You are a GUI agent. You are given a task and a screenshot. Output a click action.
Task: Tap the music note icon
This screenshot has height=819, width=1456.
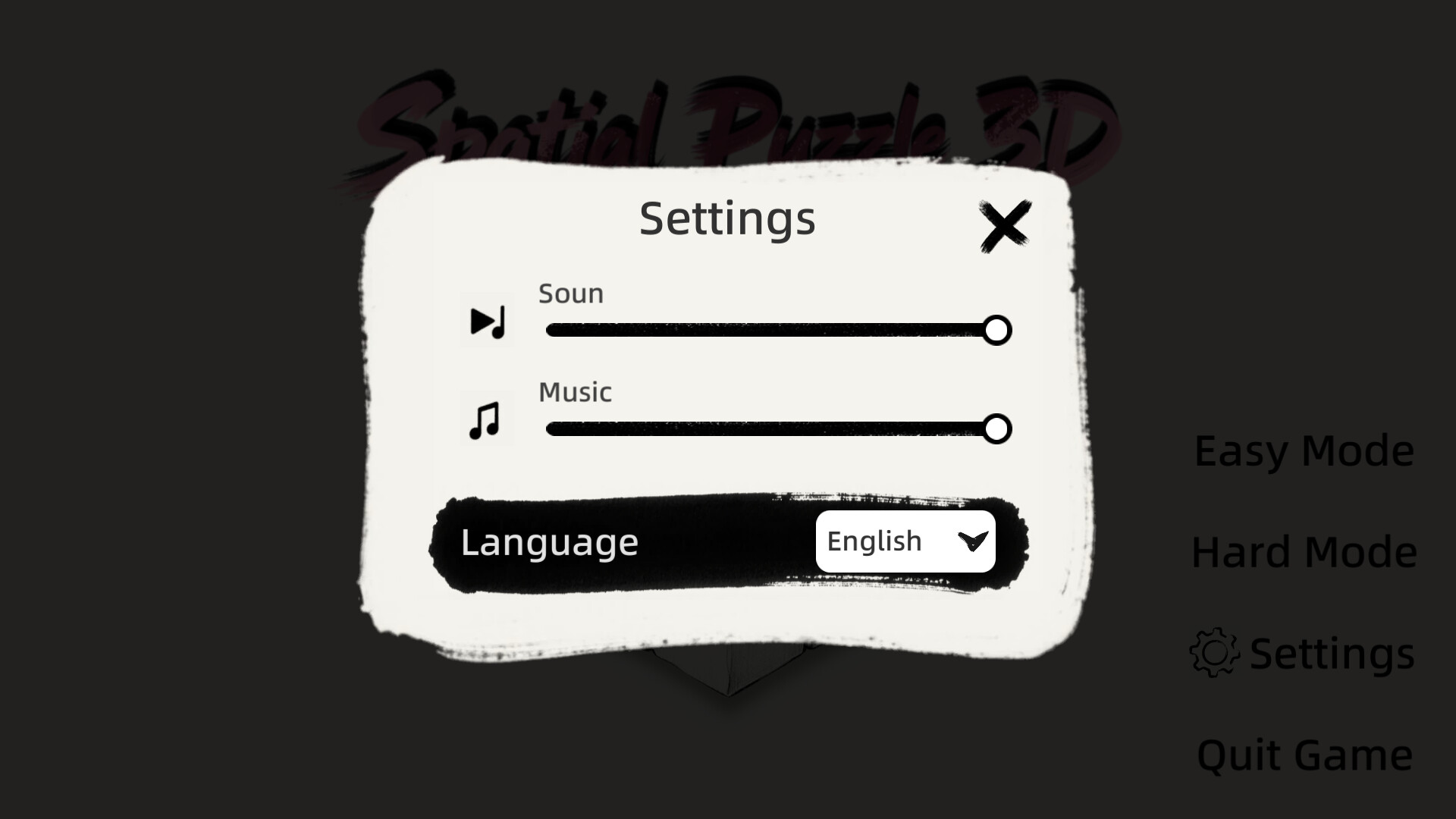485,420
